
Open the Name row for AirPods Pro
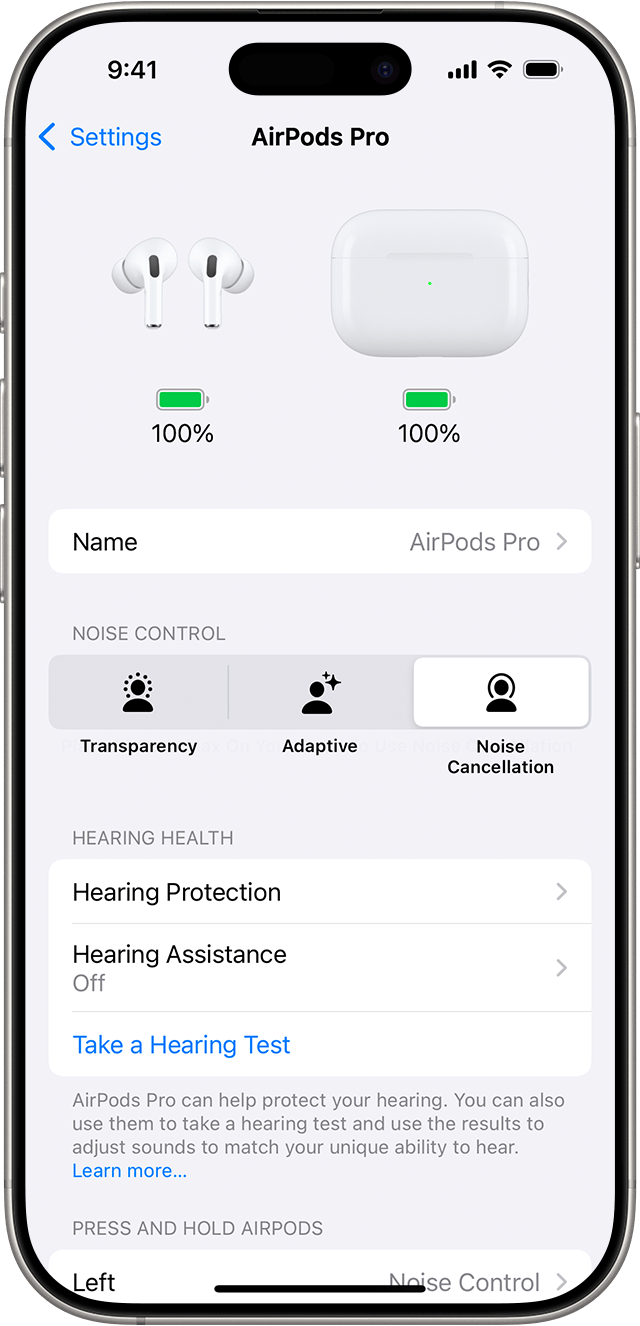point(319,542)
